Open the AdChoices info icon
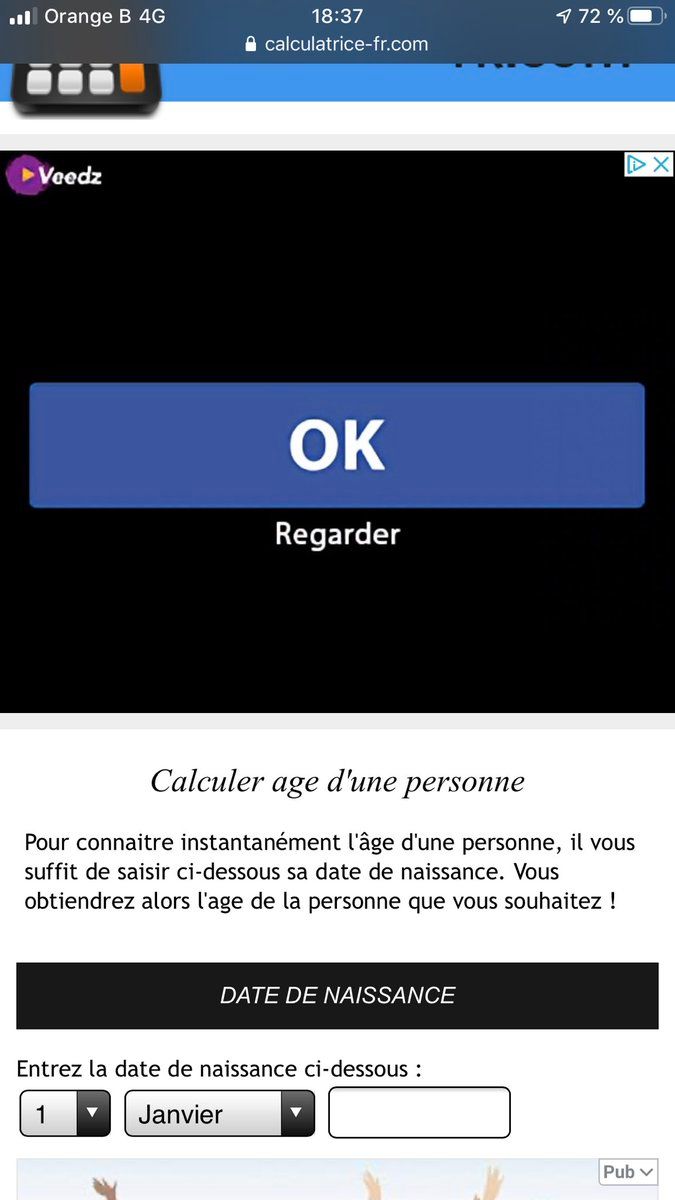 (x=637, y=165)
